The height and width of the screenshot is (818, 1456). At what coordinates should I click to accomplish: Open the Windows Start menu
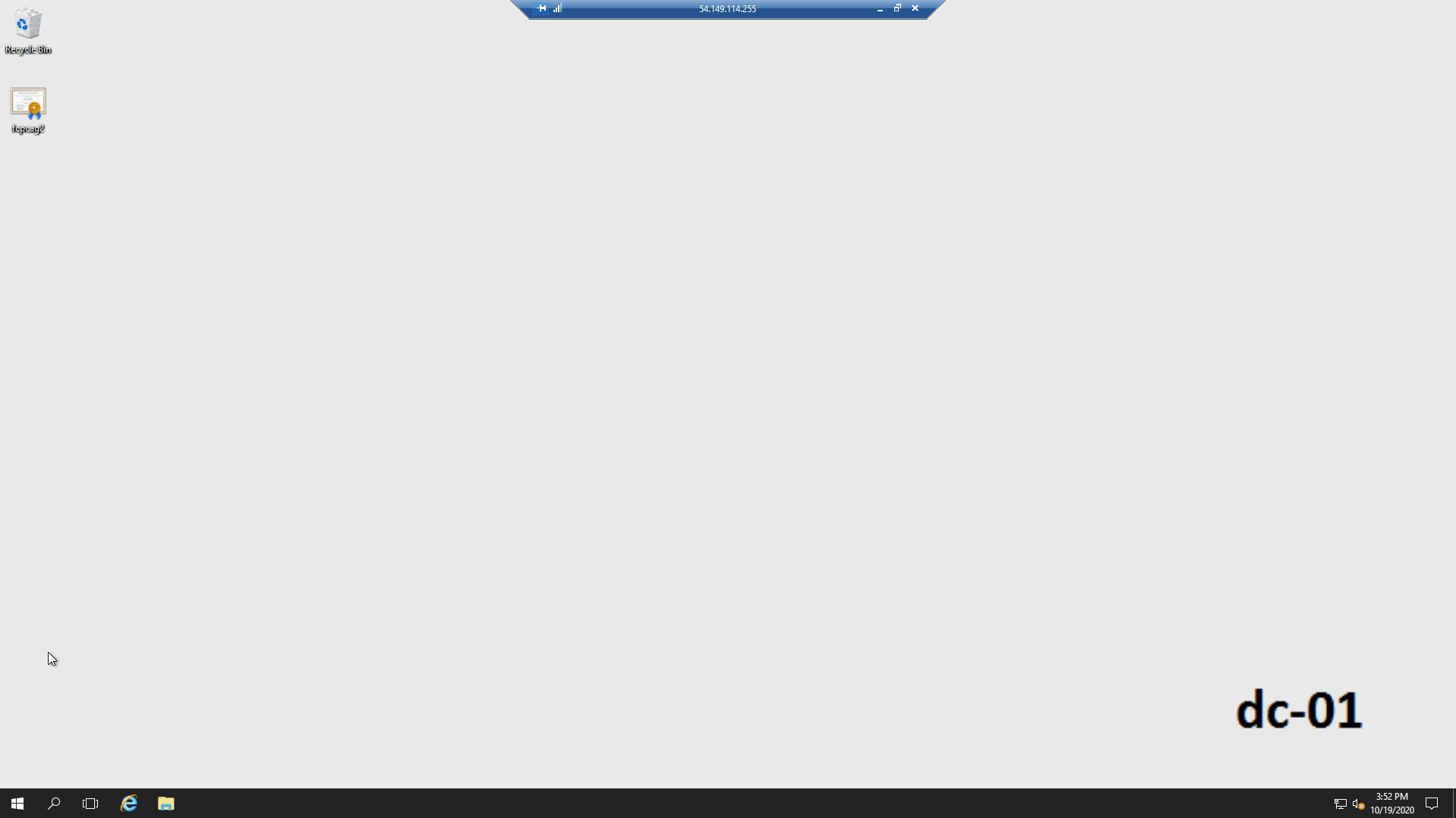click(x=17, y=803)
